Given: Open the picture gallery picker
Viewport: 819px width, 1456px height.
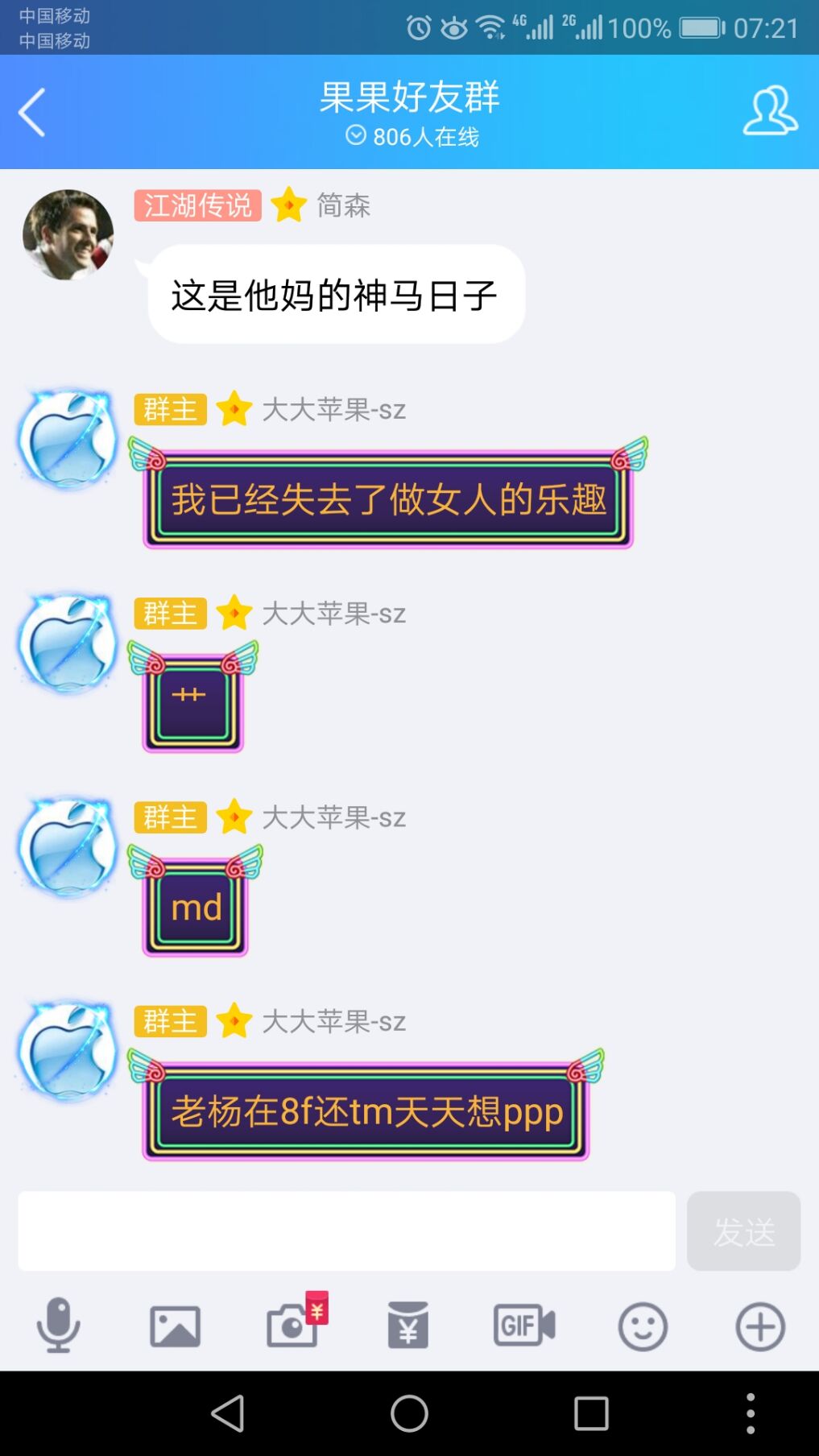Looking at the screenshot, I should (x=175, y=1326).
